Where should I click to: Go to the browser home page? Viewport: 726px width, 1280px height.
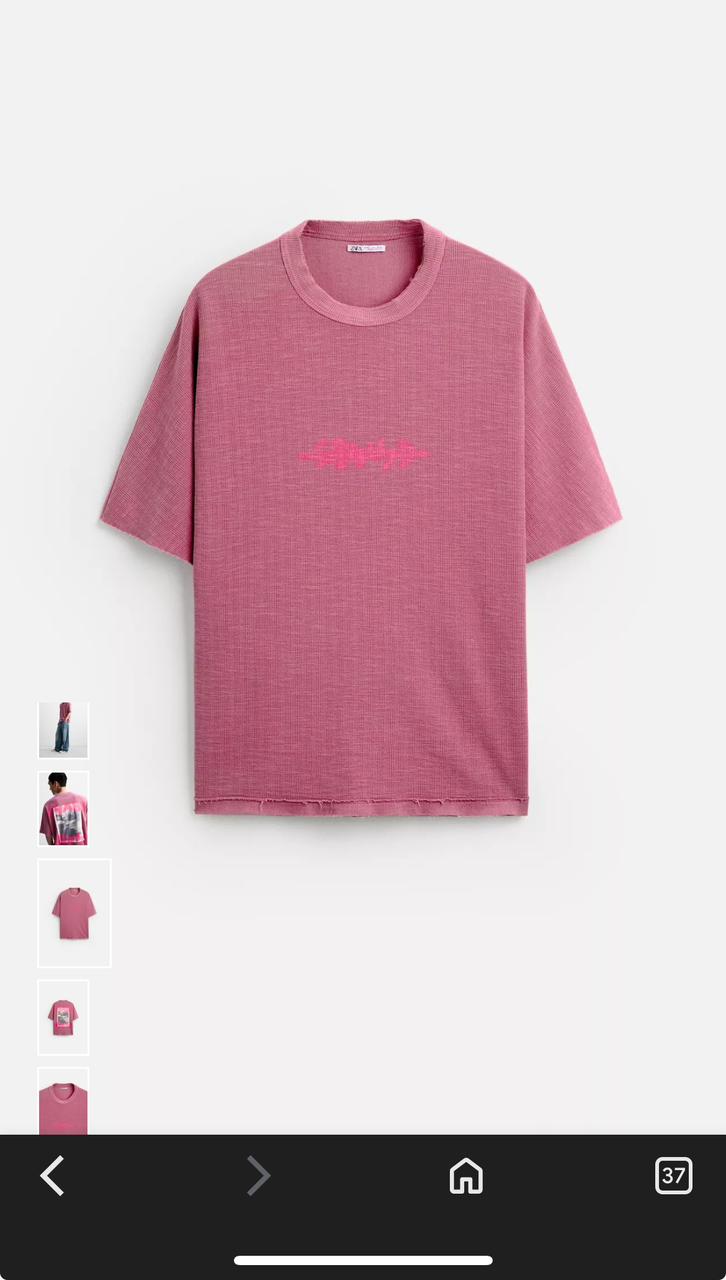[x=466, y=1176]
